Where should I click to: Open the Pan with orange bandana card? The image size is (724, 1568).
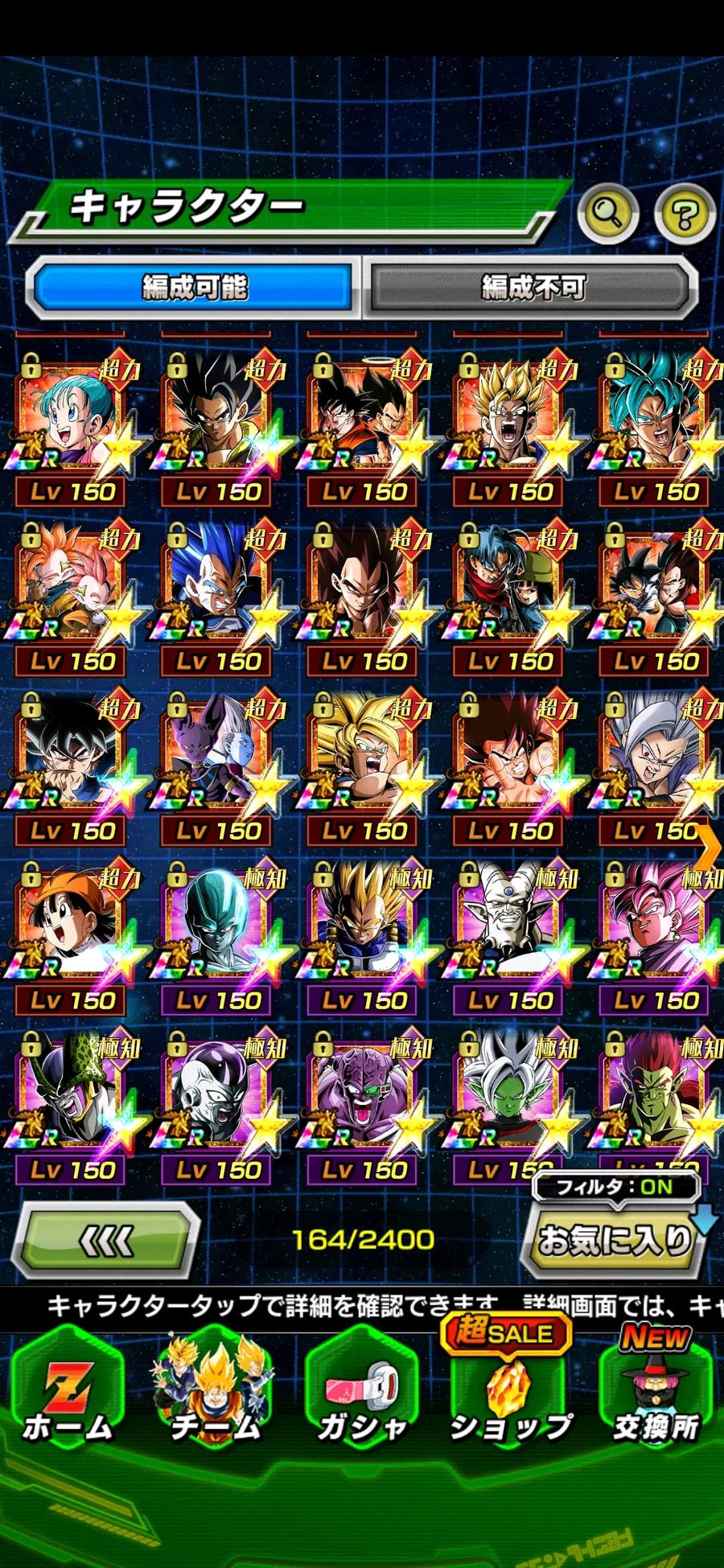(x=71, y=927)
